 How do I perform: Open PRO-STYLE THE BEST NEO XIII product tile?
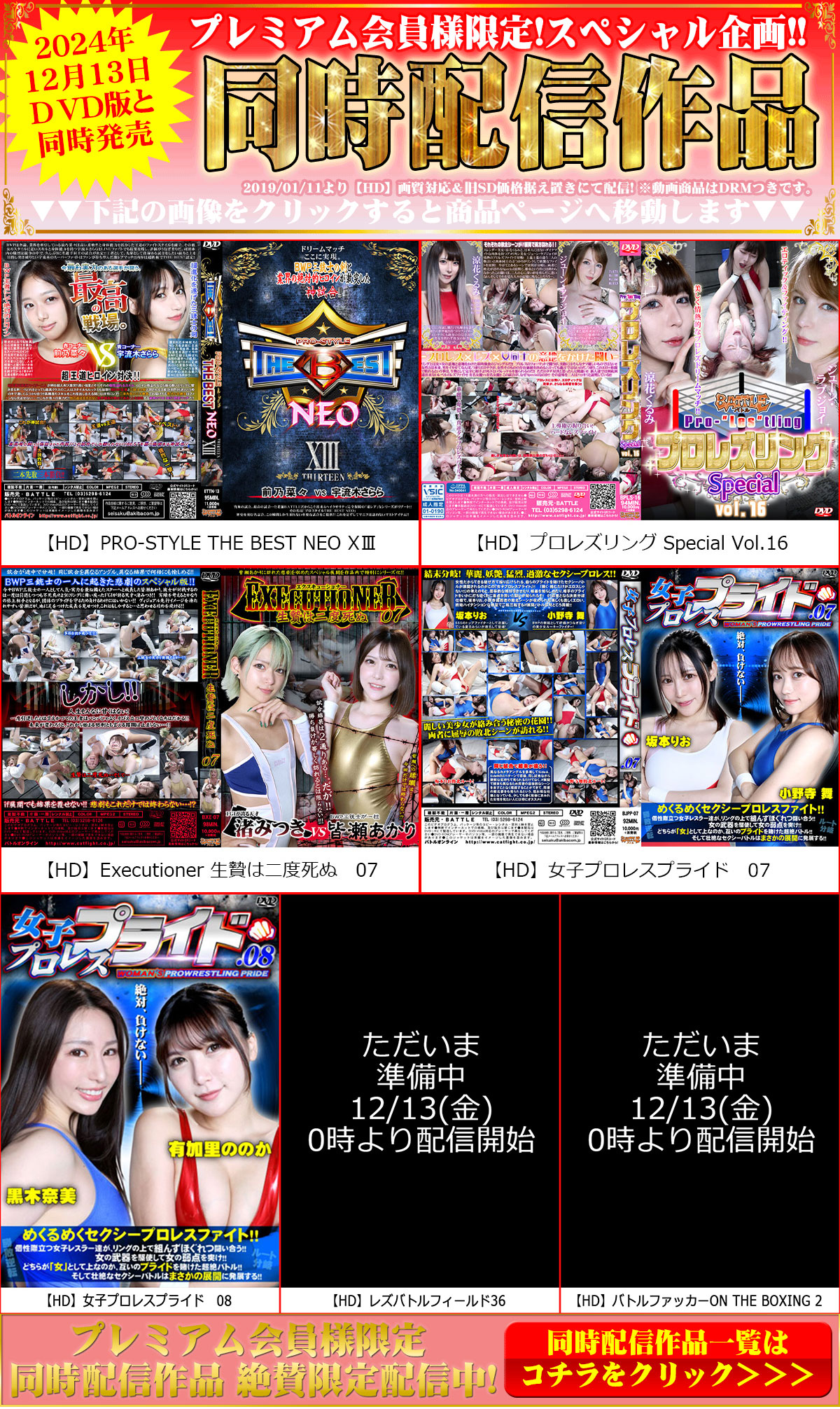coord(209,403)
